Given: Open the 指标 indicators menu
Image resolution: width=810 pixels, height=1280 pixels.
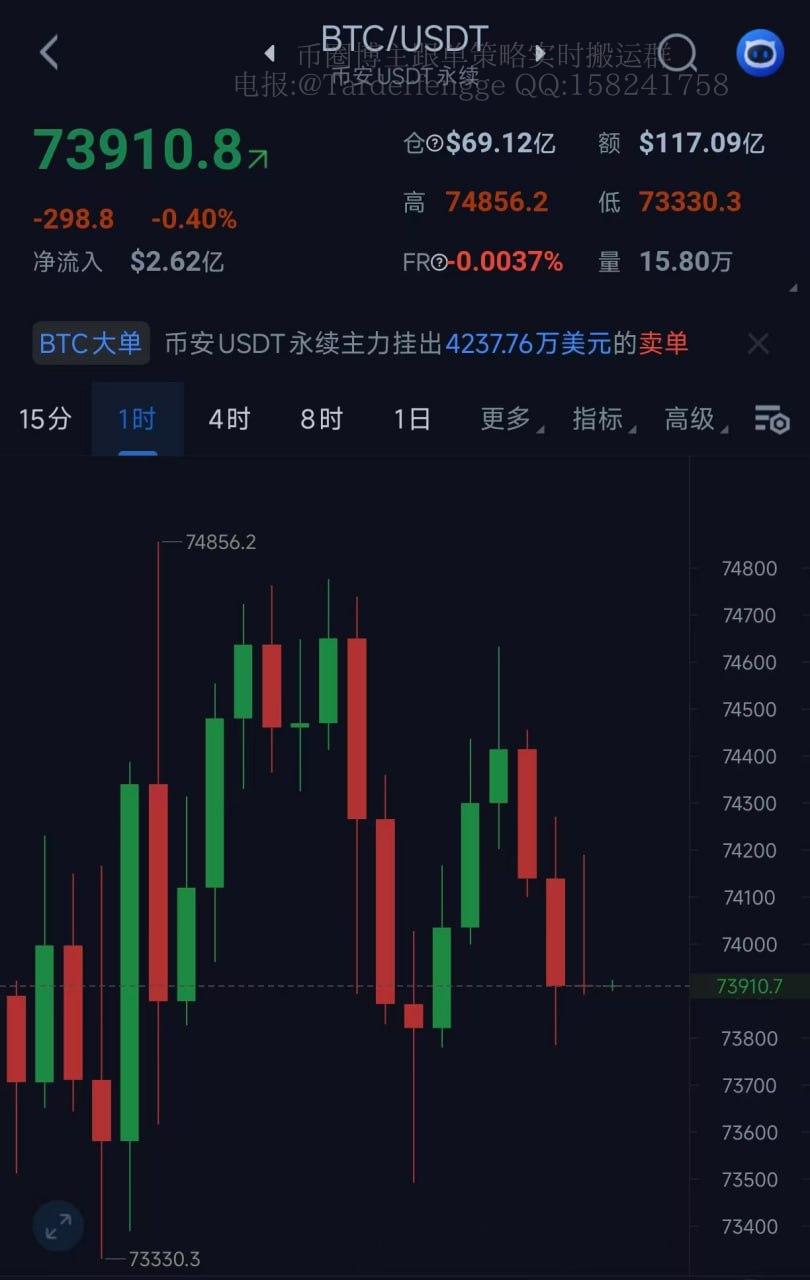Looking at the screenshot, I should click(x=599, y=419).
